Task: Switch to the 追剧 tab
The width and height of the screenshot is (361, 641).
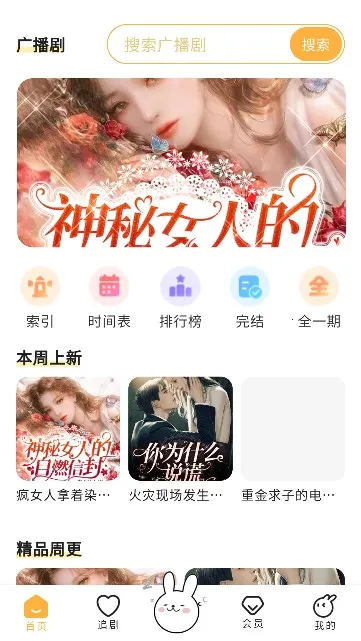Action: click(108, 612)
